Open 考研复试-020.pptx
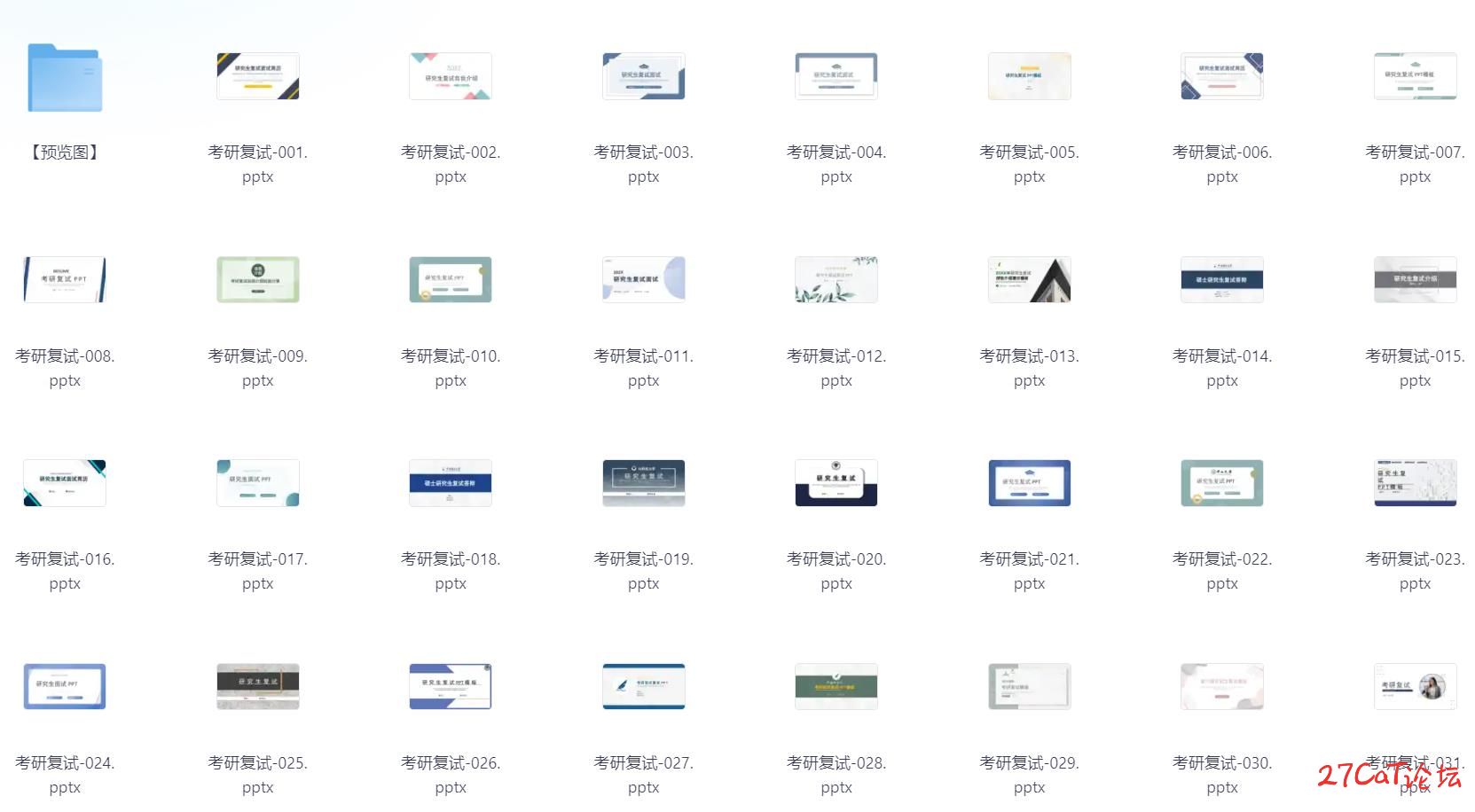 tap(836, 483)
